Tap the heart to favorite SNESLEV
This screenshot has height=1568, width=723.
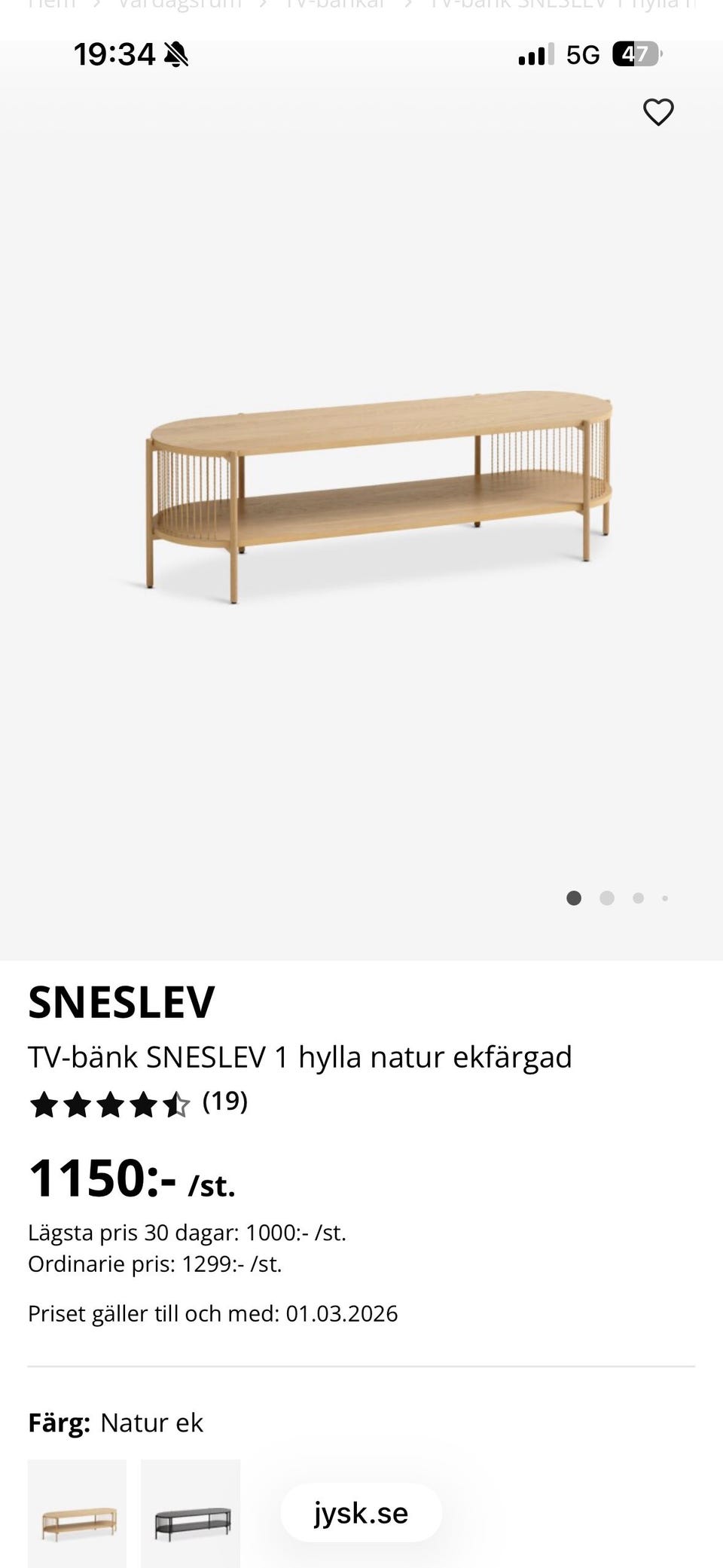coord(657,112)
